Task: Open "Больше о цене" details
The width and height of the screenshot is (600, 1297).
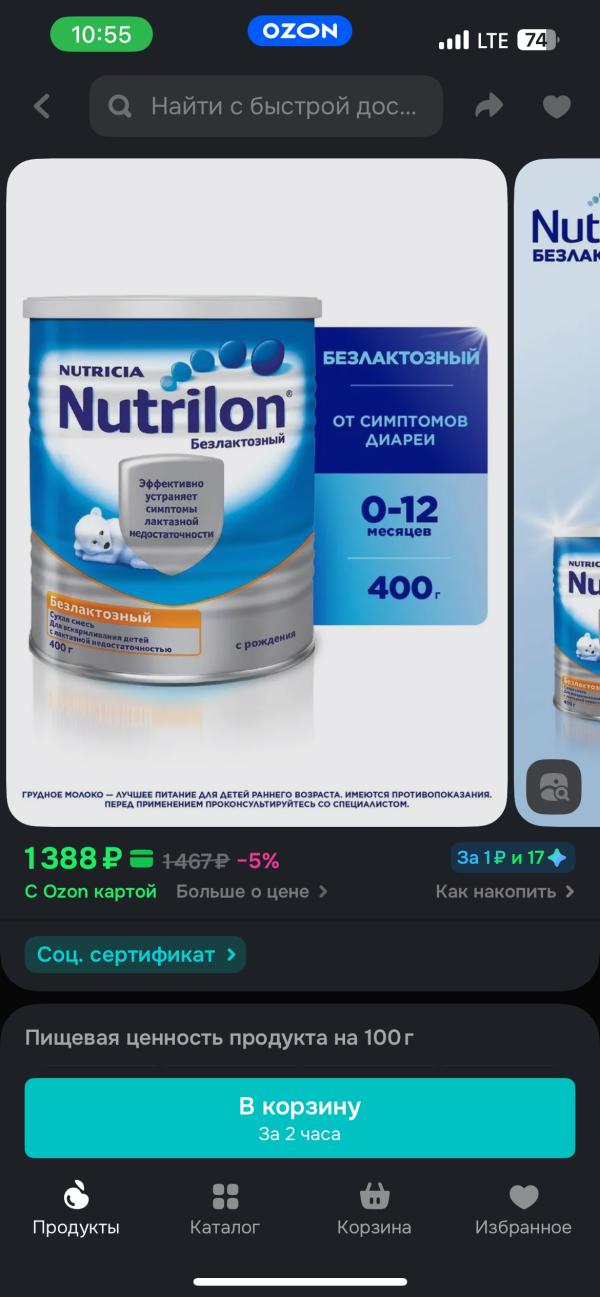Action: [252, 891]
